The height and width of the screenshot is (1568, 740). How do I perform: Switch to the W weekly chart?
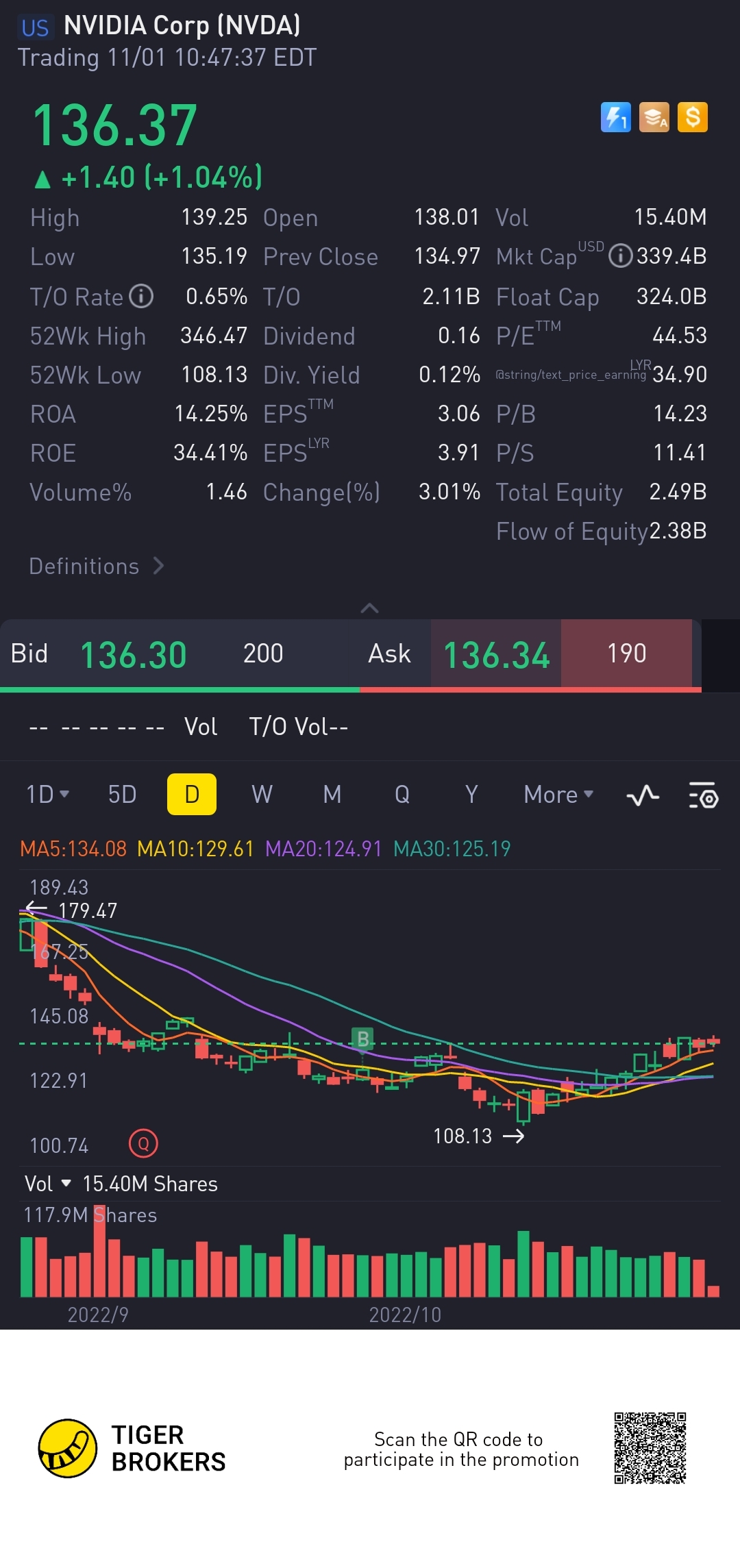262,795
